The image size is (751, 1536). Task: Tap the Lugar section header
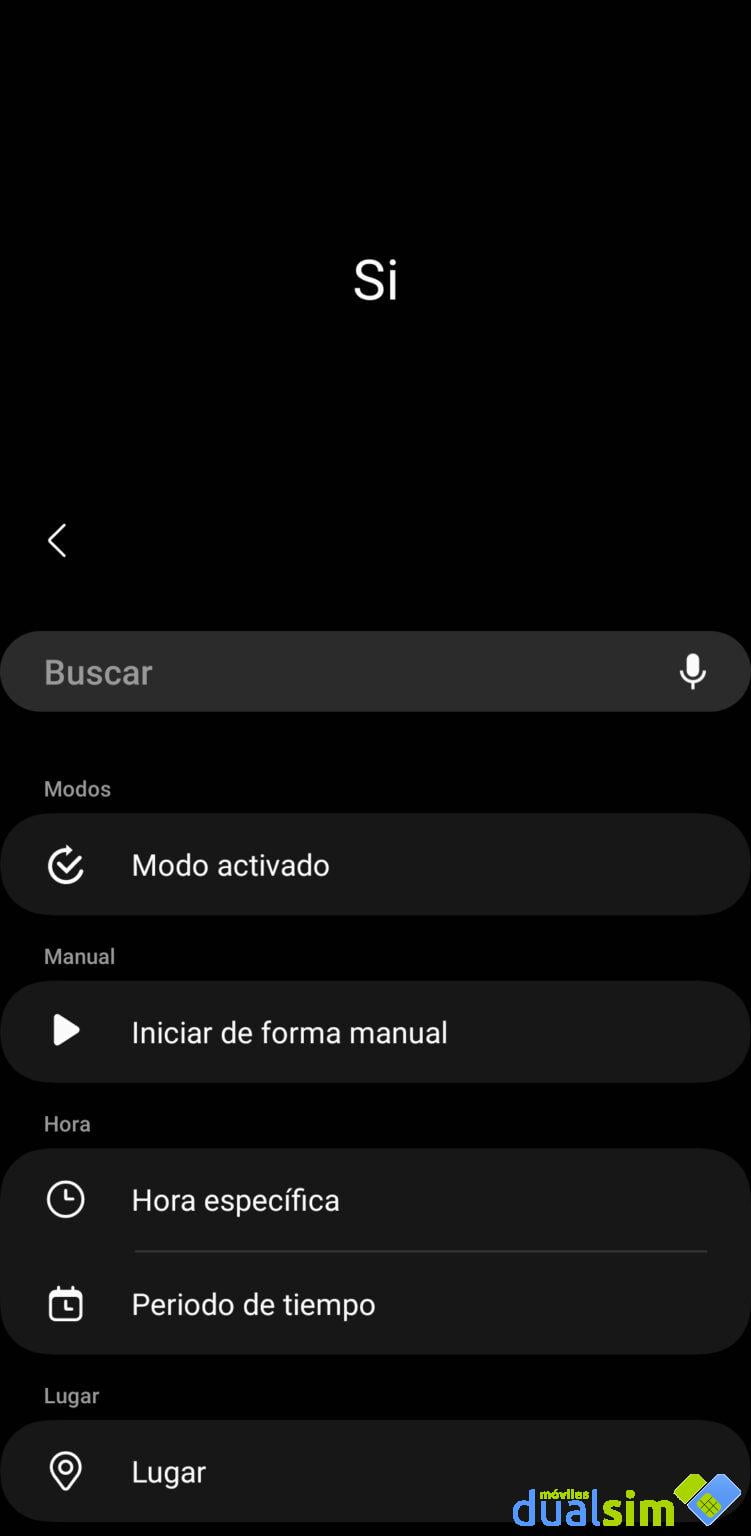tap(71, 1395)
